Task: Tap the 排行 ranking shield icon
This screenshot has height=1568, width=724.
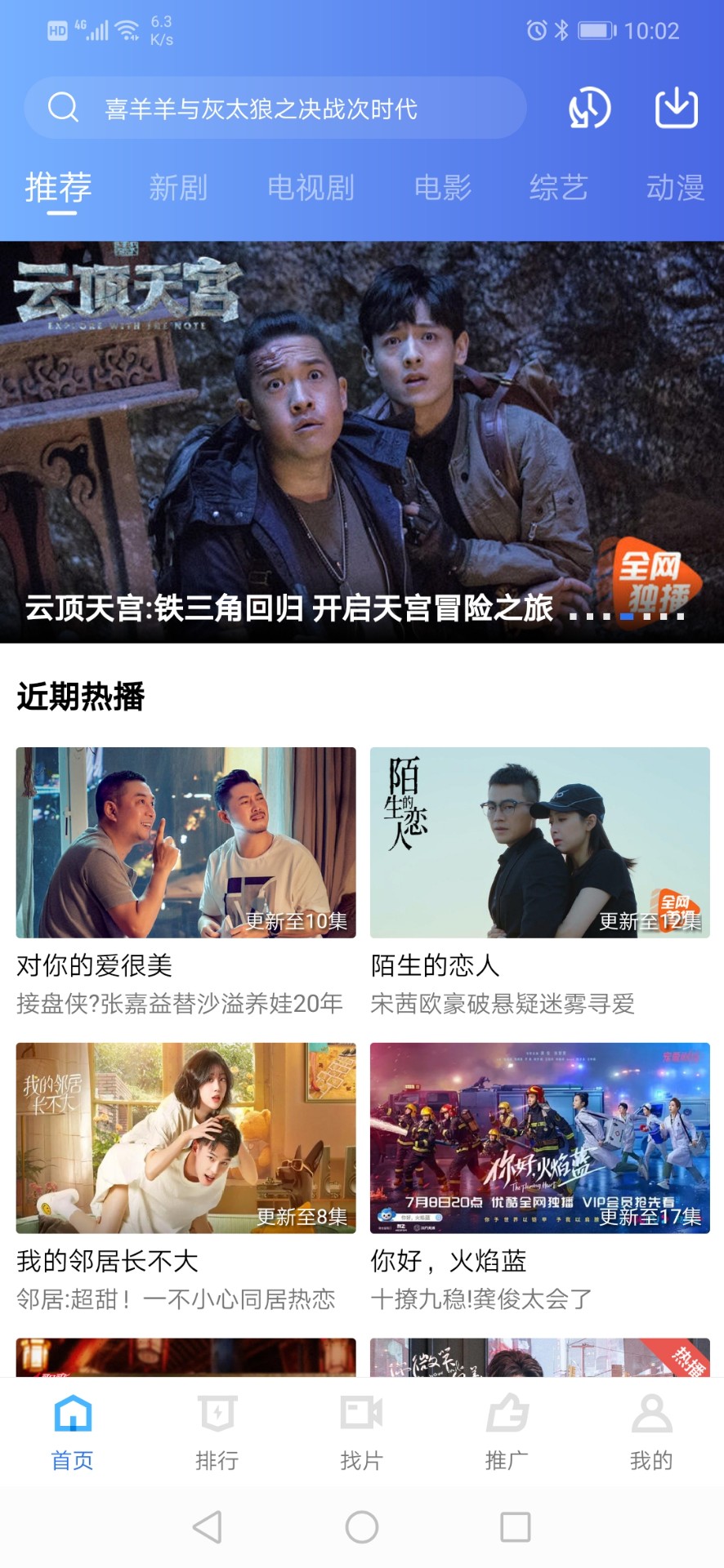Action: point(217,1414)
